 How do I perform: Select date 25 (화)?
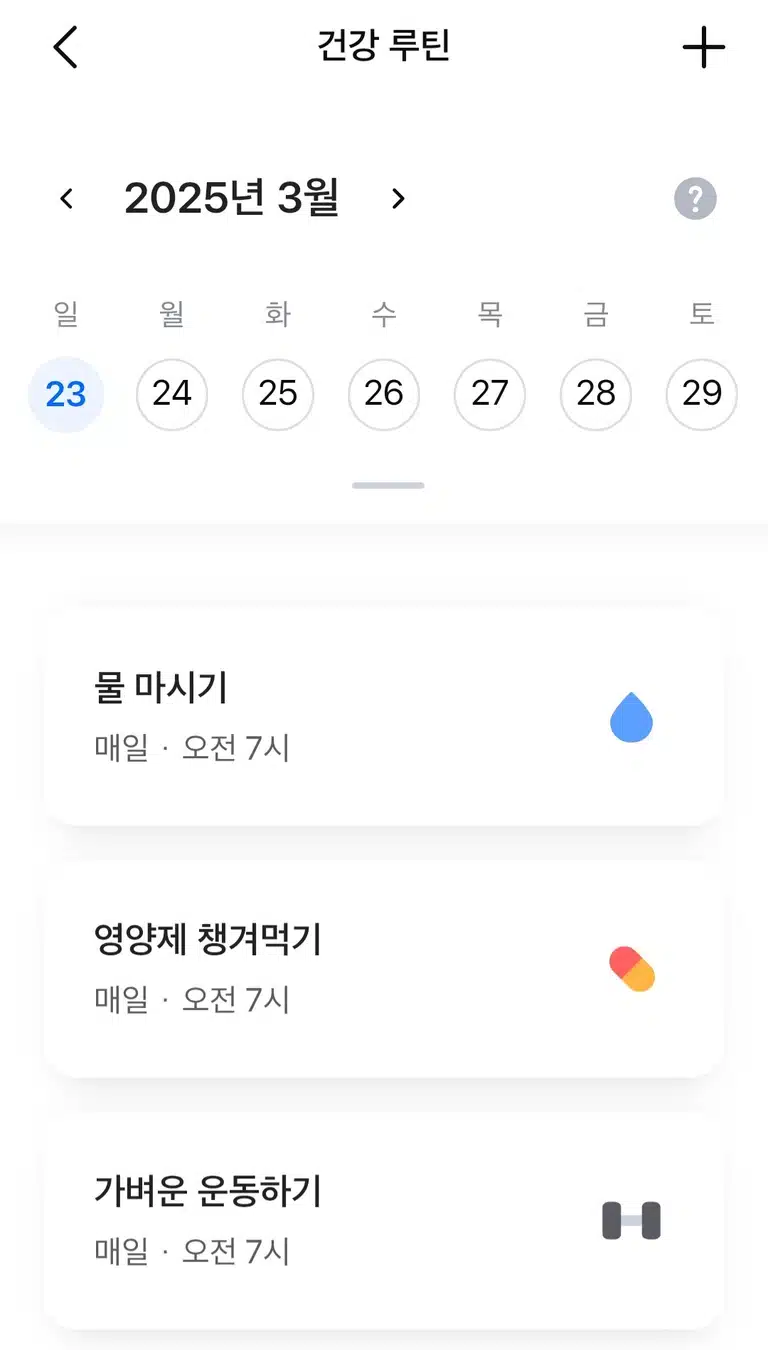278,395
